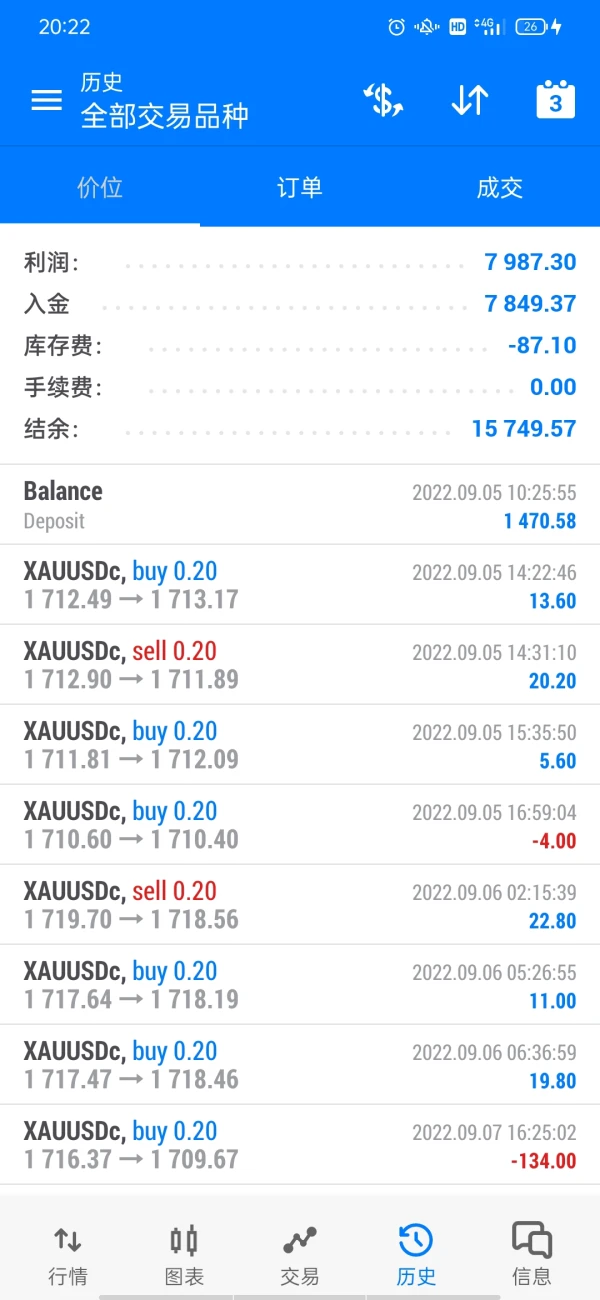The image size is (600, 1300).
Task: Open the Balance Deposit 1 470.58 entry
Action: click(x=300, y=505)
